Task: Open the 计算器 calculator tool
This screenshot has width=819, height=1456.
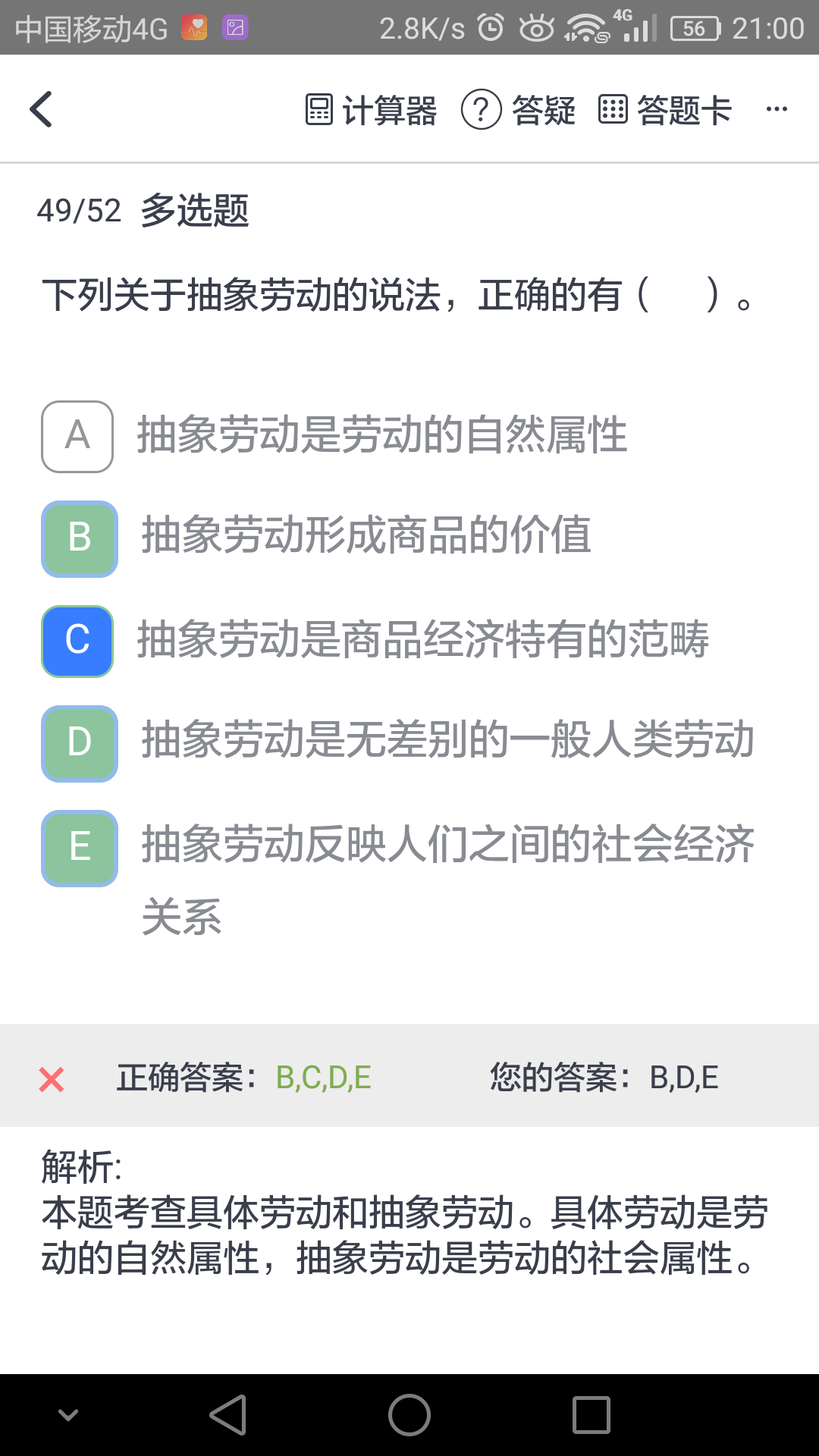Action: pyautogui.click(x=371, y=110)
